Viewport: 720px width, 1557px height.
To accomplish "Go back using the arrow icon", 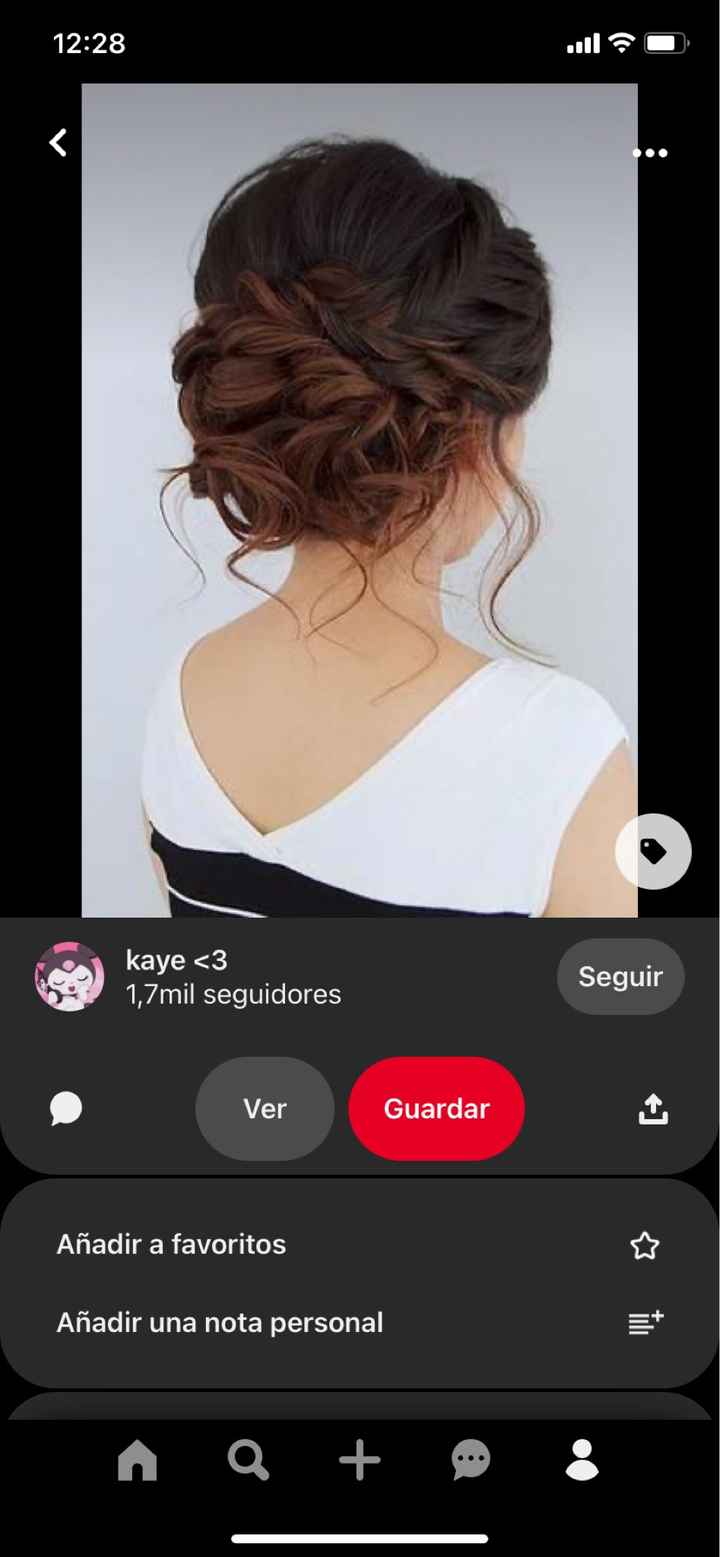I will tap(59, 143).
